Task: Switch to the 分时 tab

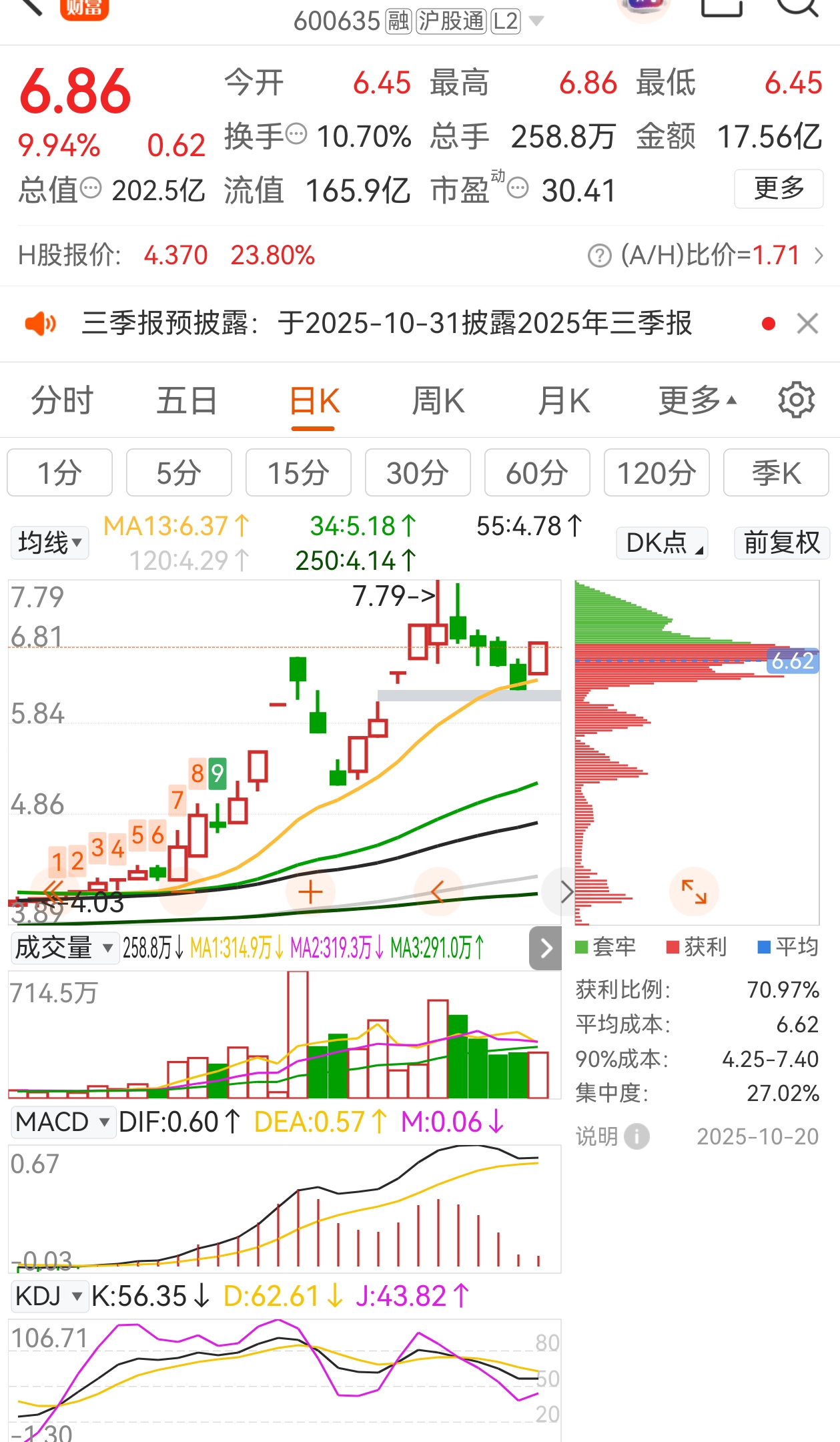Action: coord(62,401)
